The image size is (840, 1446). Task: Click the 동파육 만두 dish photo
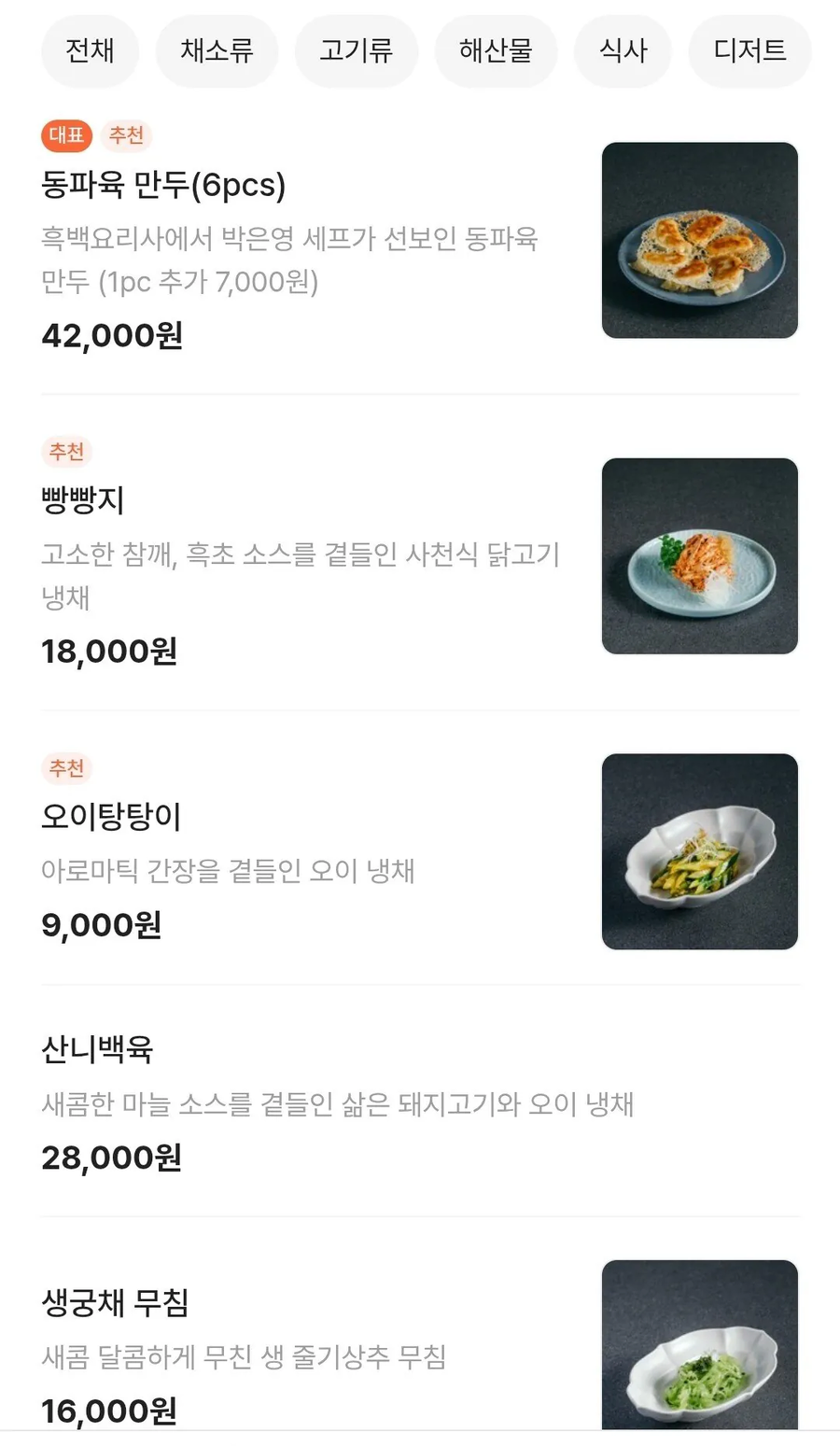pos(700,240)
